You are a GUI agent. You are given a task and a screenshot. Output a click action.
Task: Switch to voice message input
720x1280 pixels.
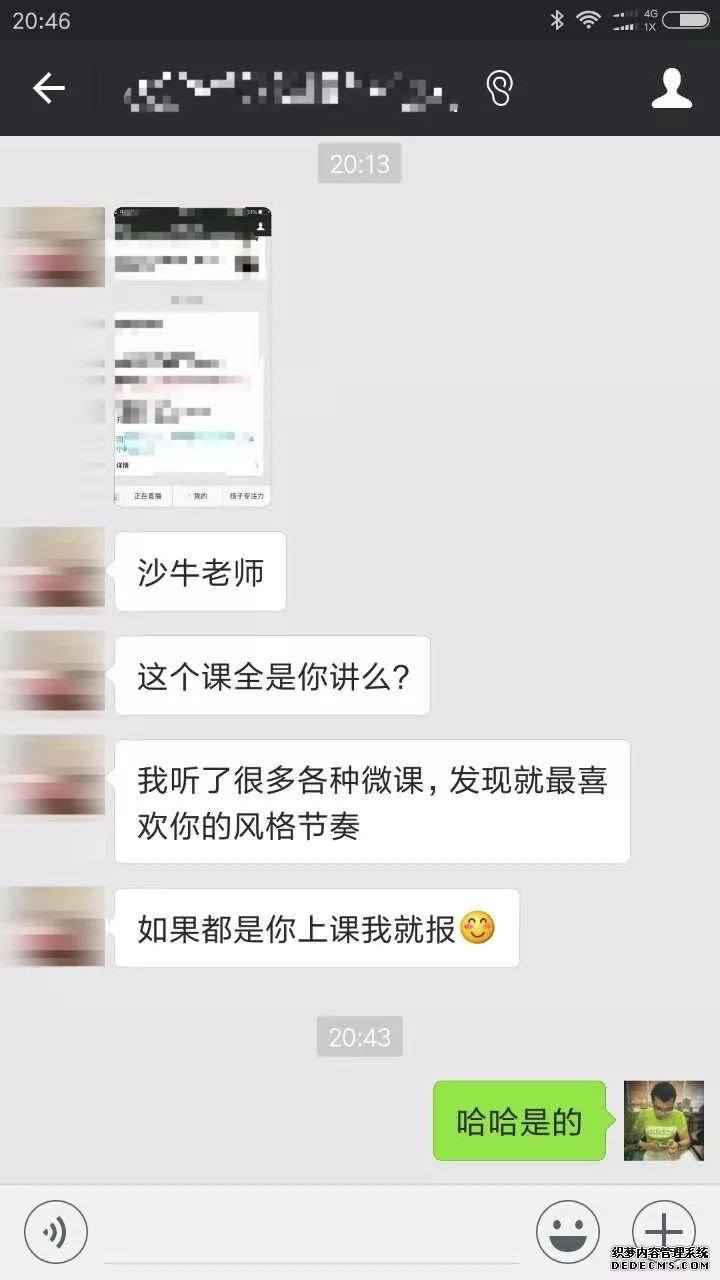pyautogui.click(x=56, y=1231)
